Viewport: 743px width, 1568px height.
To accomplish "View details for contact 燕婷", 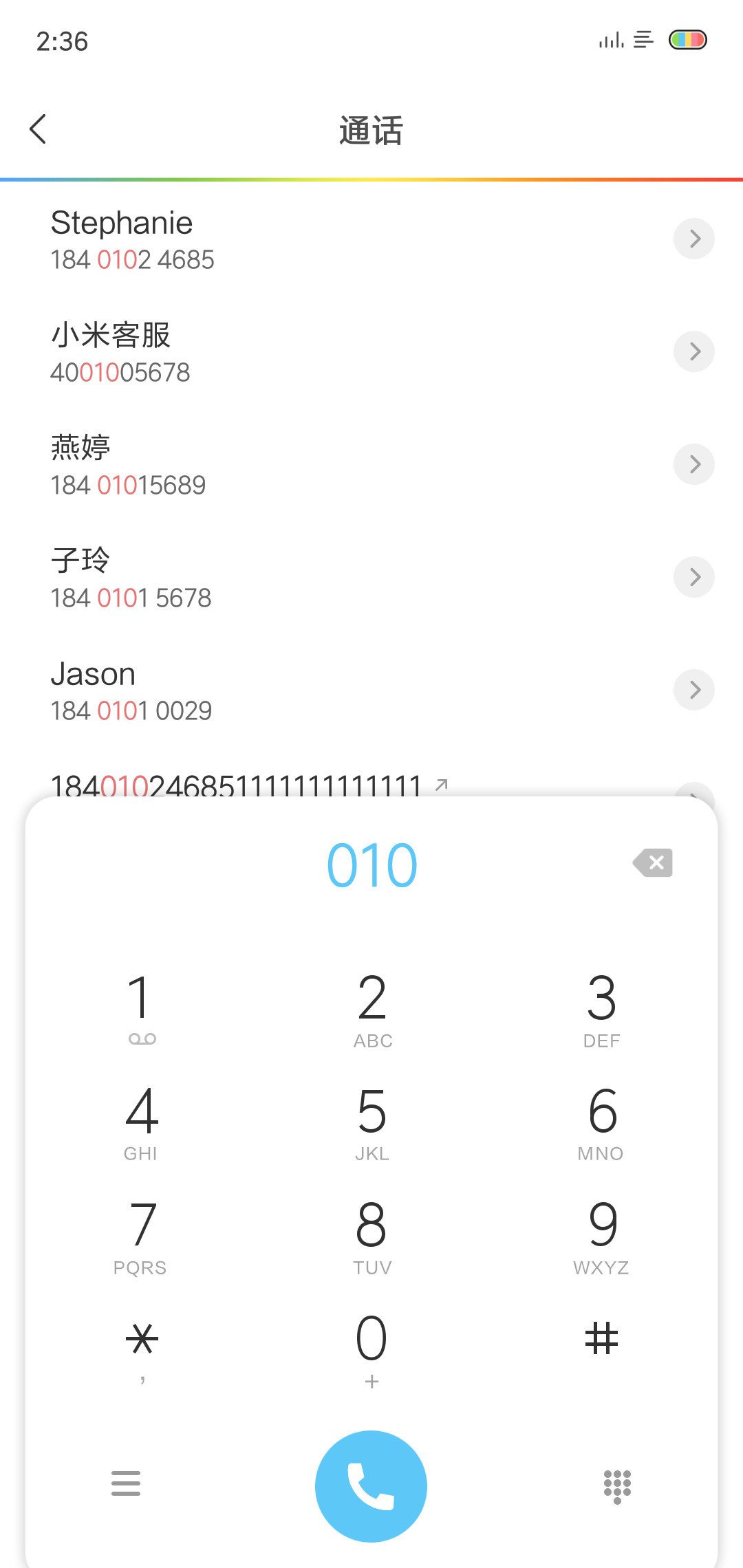I will pyautogui.click(x=694, y=464).
